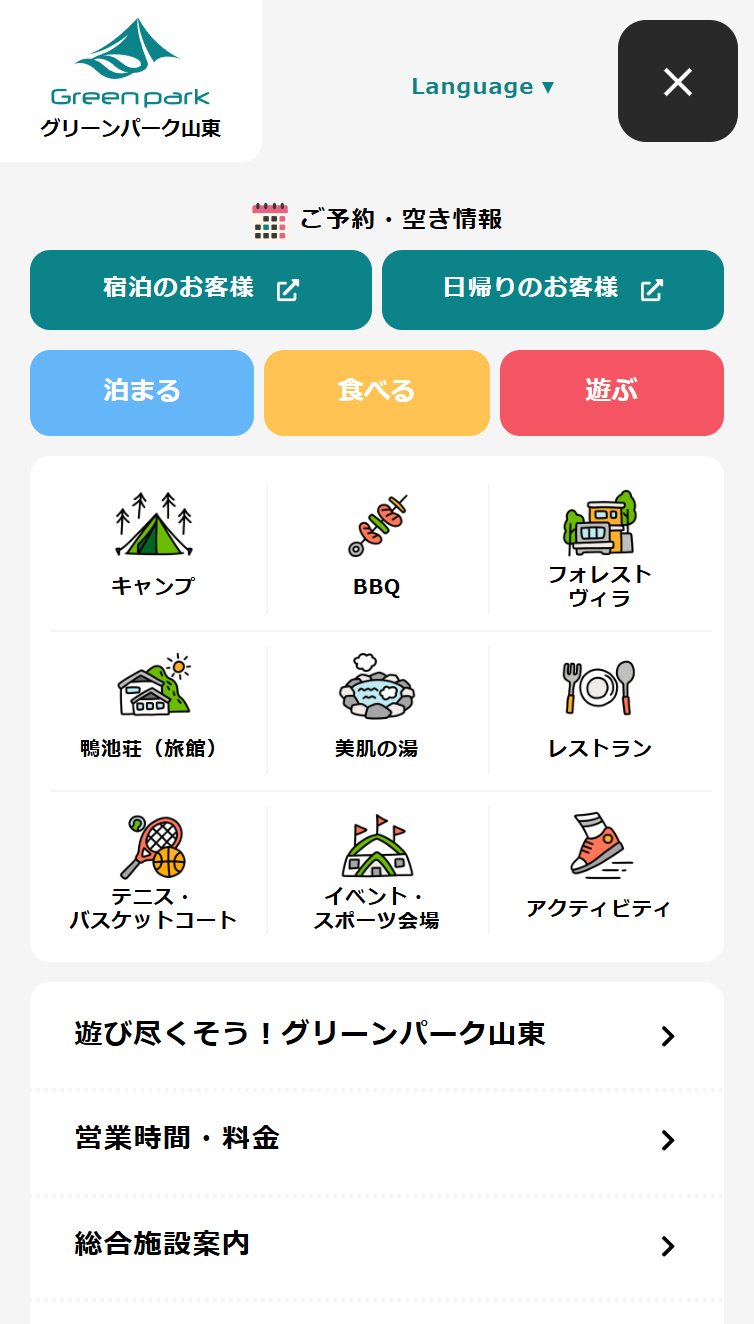Screen dimensions: 754x1324
Task: Select the 泊まる blue tab
Action: pos(141,392)
